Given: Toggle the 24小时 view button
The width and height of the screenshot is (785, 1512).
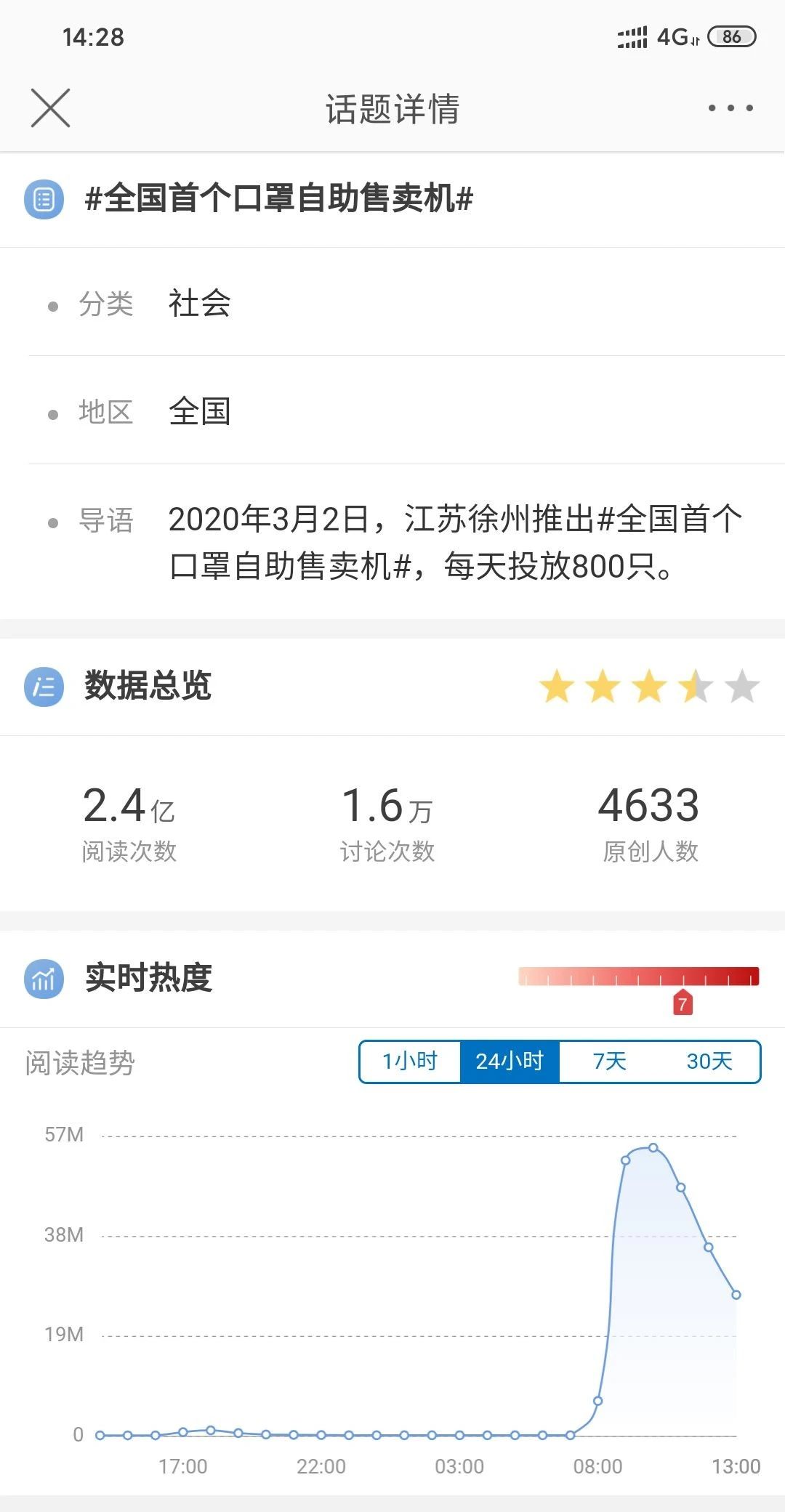Looking at the screenshot, I should (x=509, y=1062).
